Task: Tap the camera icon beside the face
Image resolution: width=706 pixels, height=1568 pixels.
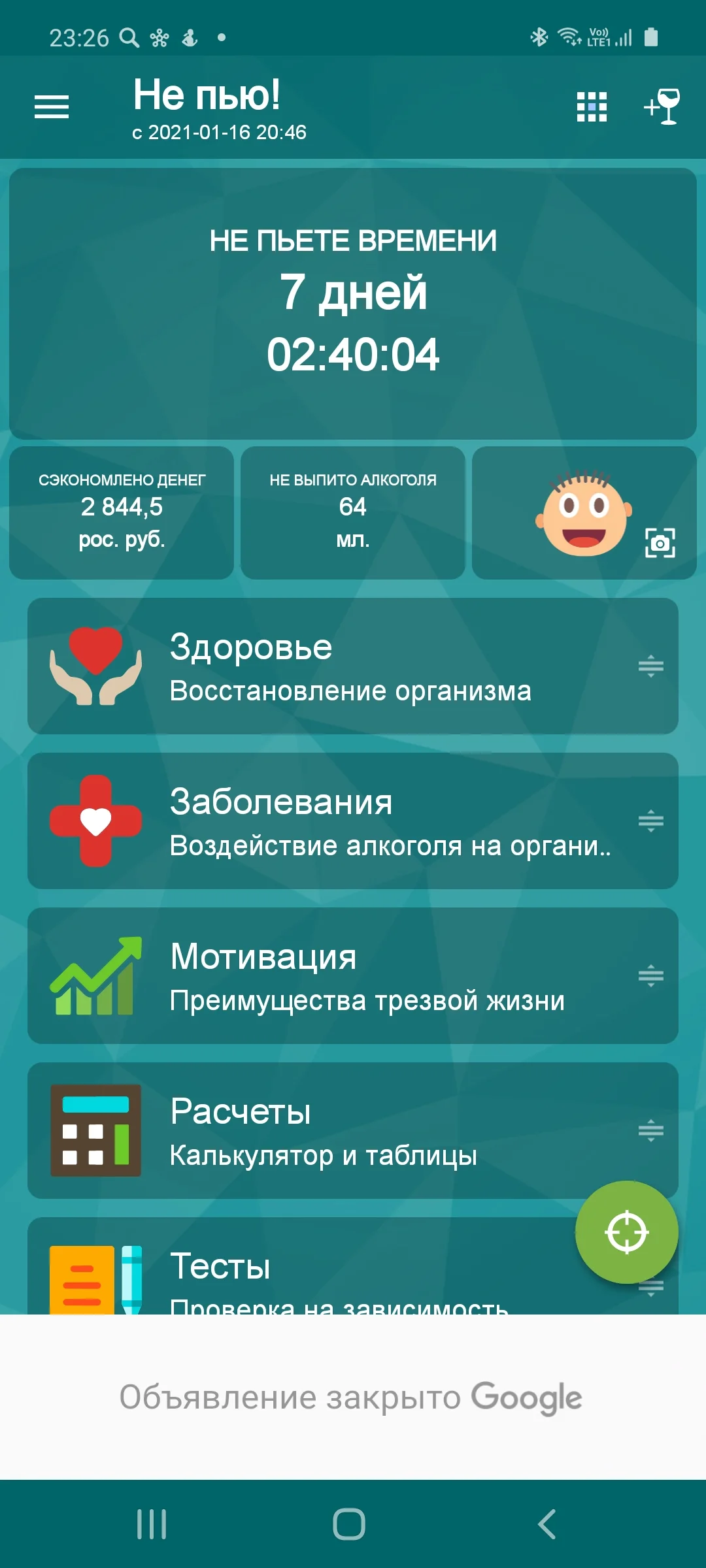Action: pyautogui.click(x=660, y=543)
